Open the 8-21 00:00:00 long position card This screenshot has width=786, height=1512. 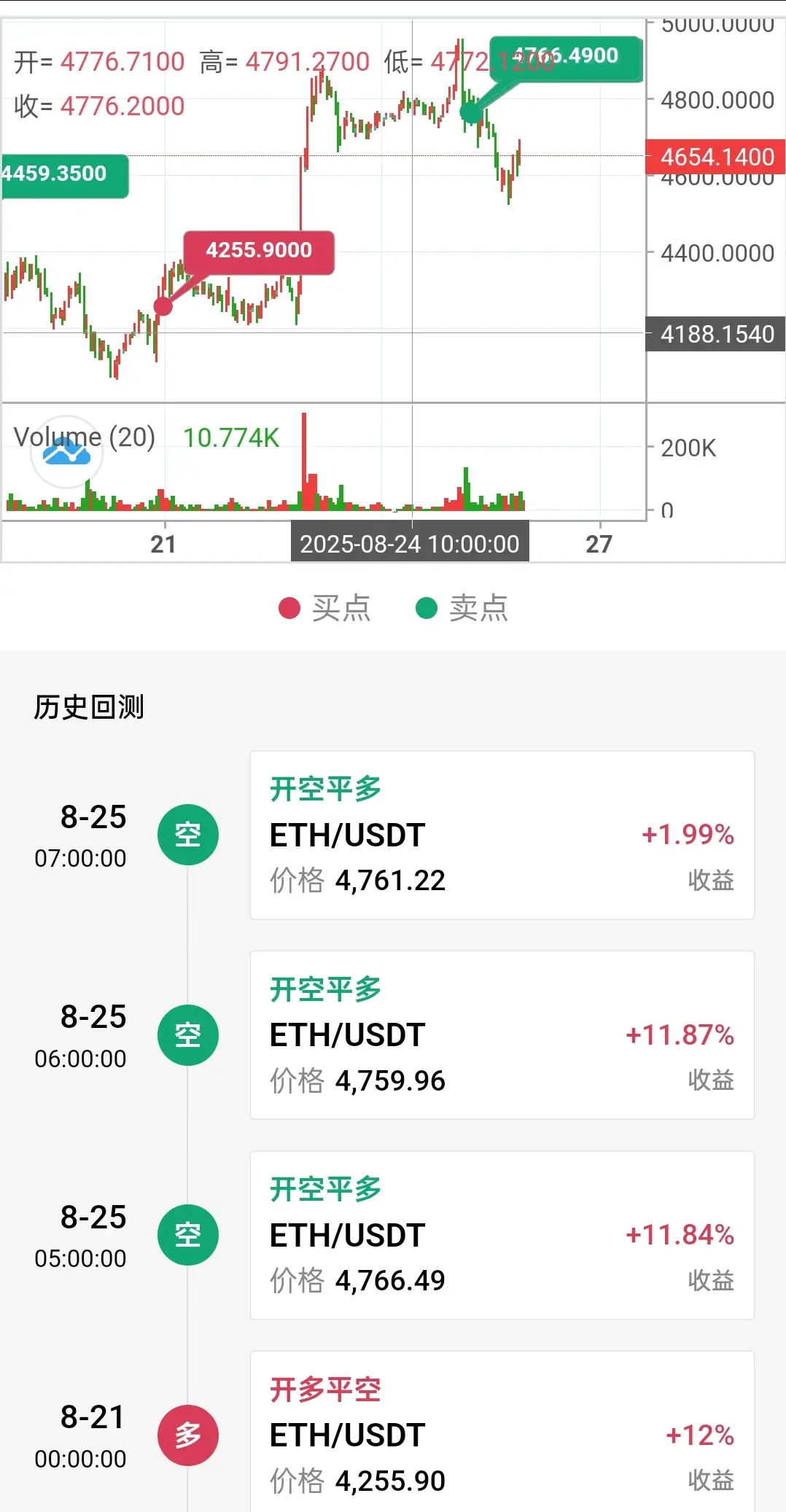click(x=502, y=1433)
